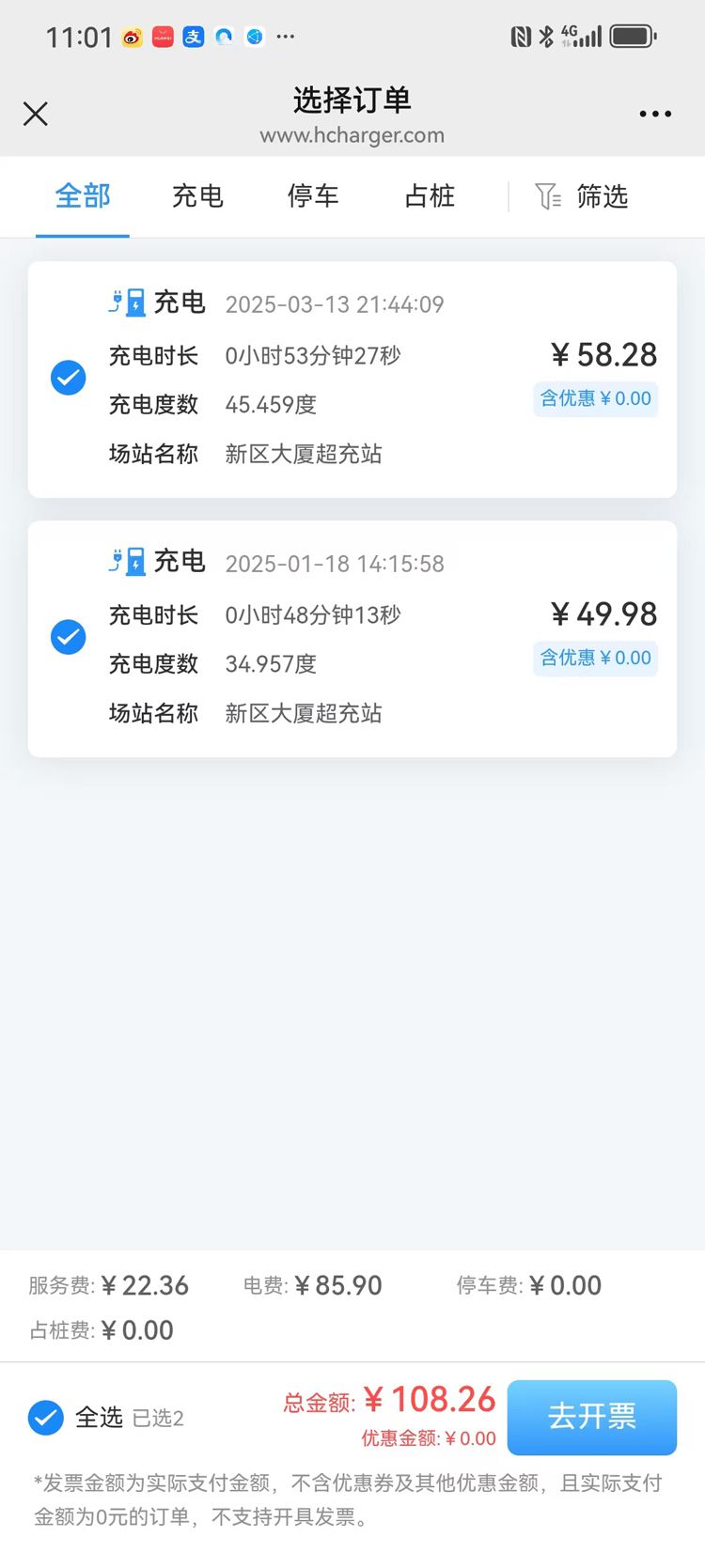Open the 筛选 filter options
705x1568 pixels.
tap(582, 196)
